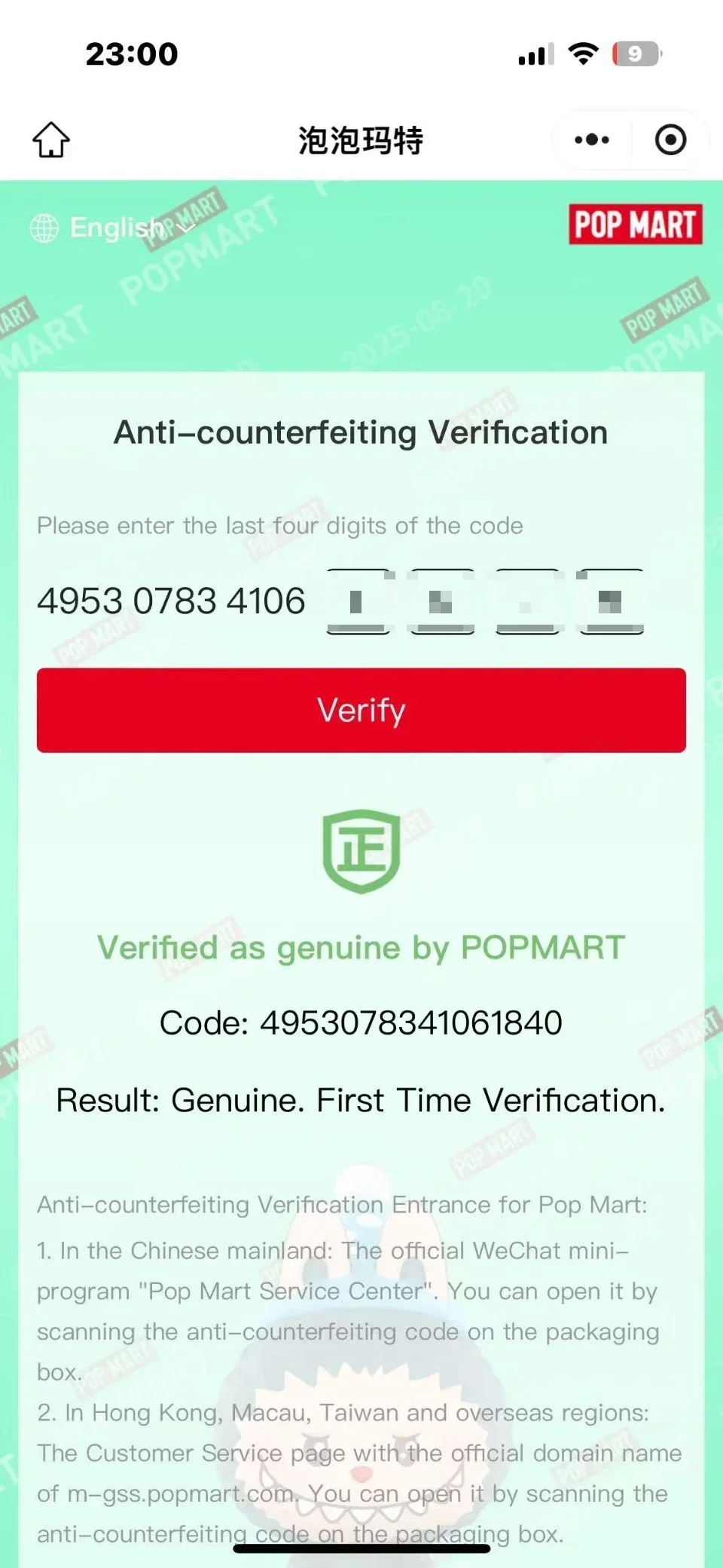Open the English language dropdown

pyautogui.click(x=113, y=228)
